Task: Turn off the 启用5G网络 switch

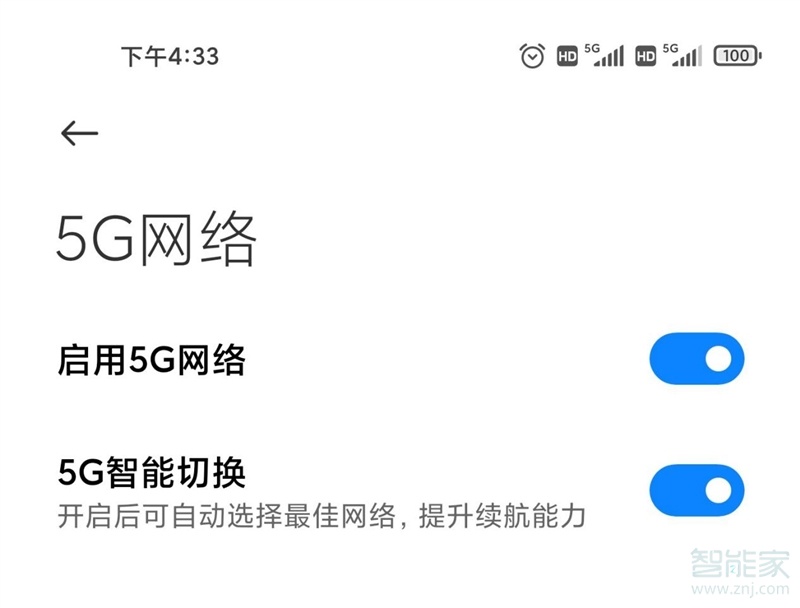Action: (x=697, y=359)
